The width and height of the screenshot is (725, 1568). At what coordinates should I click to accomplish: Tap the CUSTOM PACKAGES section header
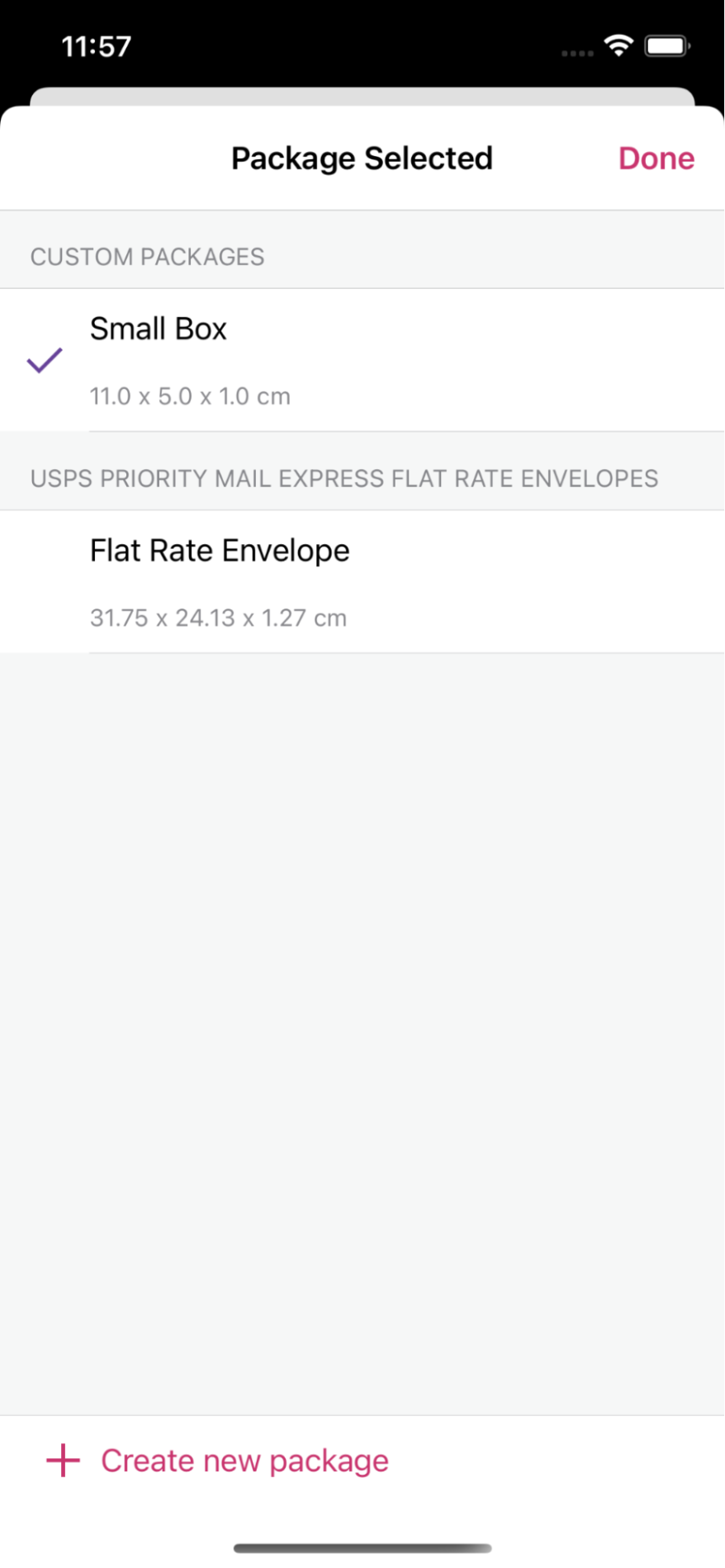147,257
